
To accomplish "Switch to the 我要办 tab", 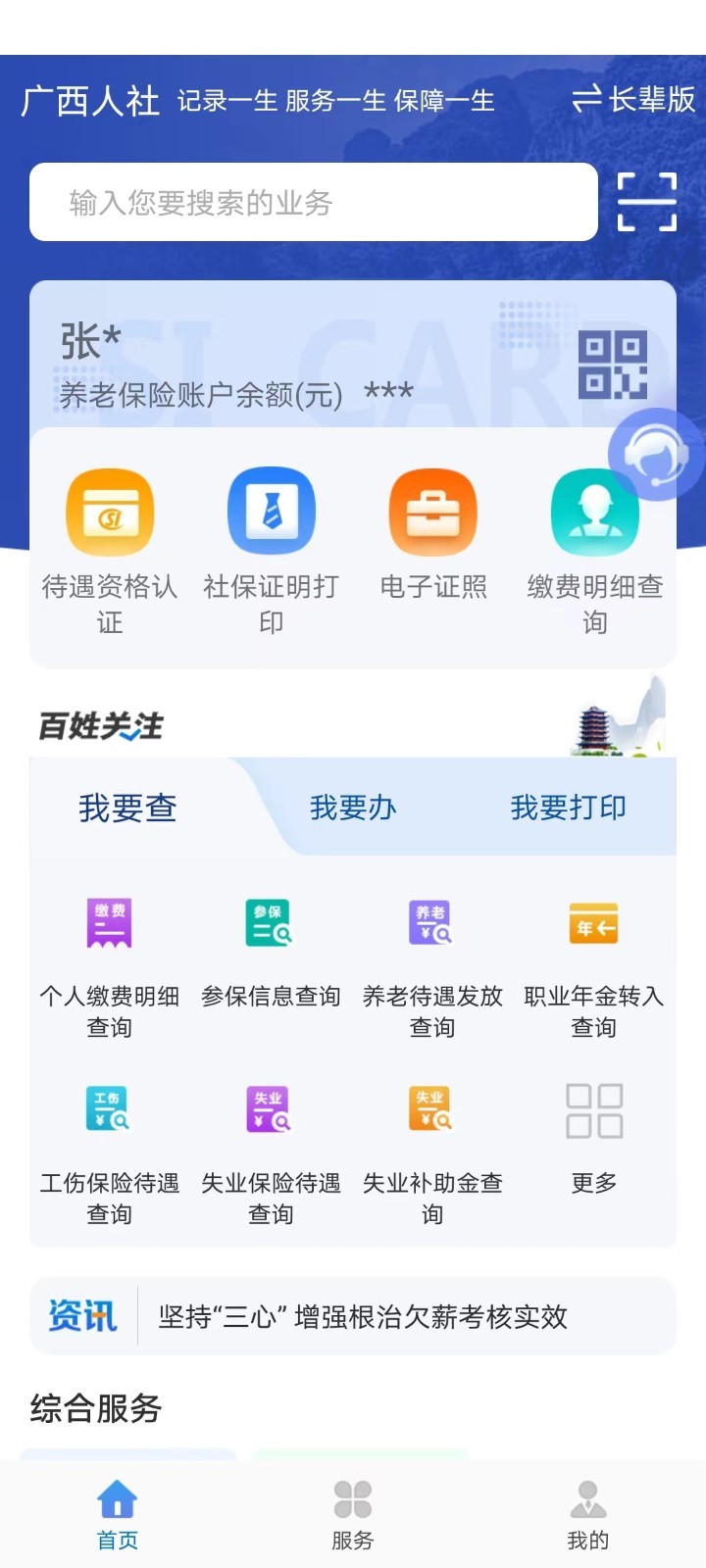I will pyautogui.click(x=353, y=808).
